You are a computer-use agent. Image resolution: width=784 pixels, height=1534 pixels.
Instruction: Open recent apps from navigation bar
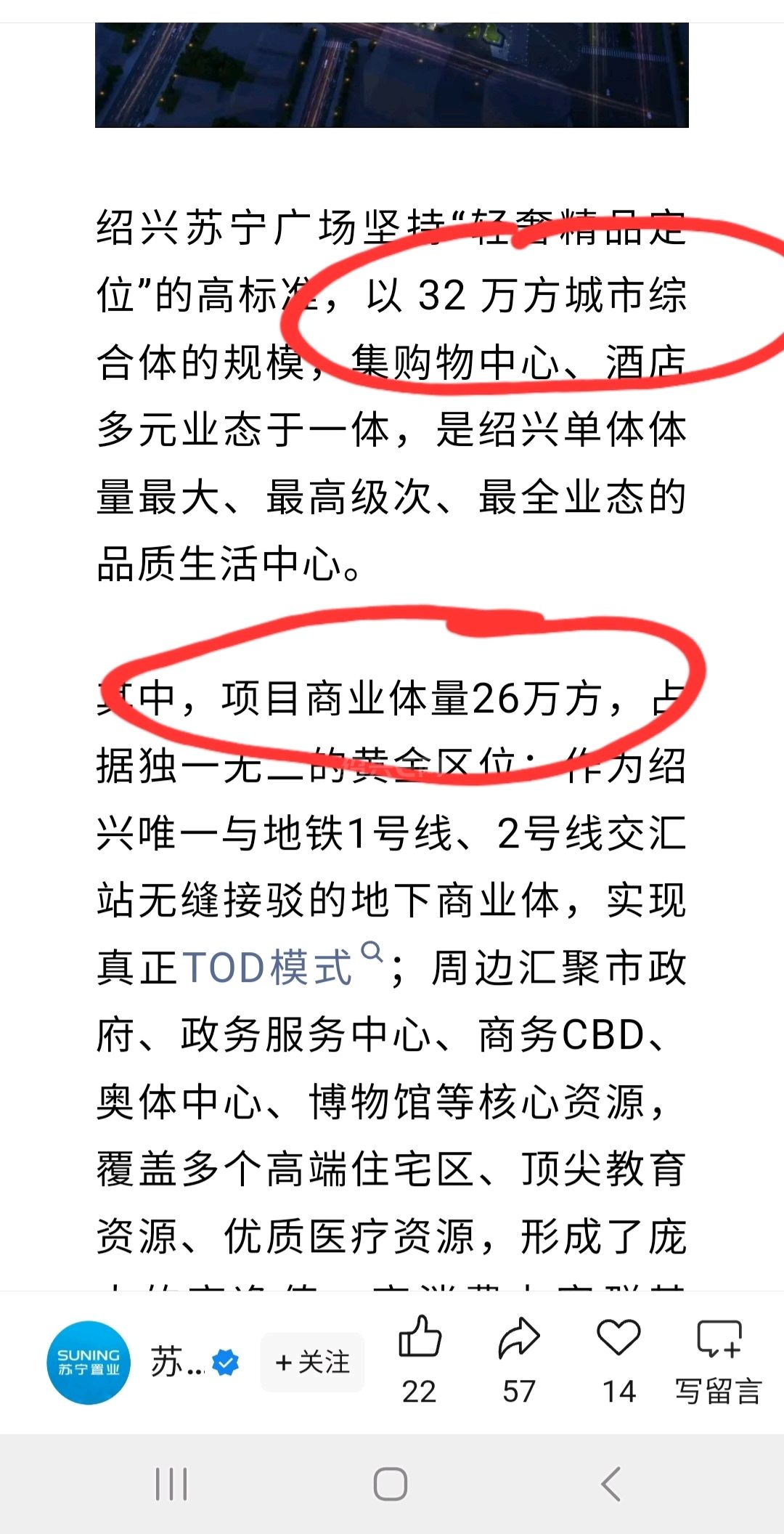(172, 1483)
